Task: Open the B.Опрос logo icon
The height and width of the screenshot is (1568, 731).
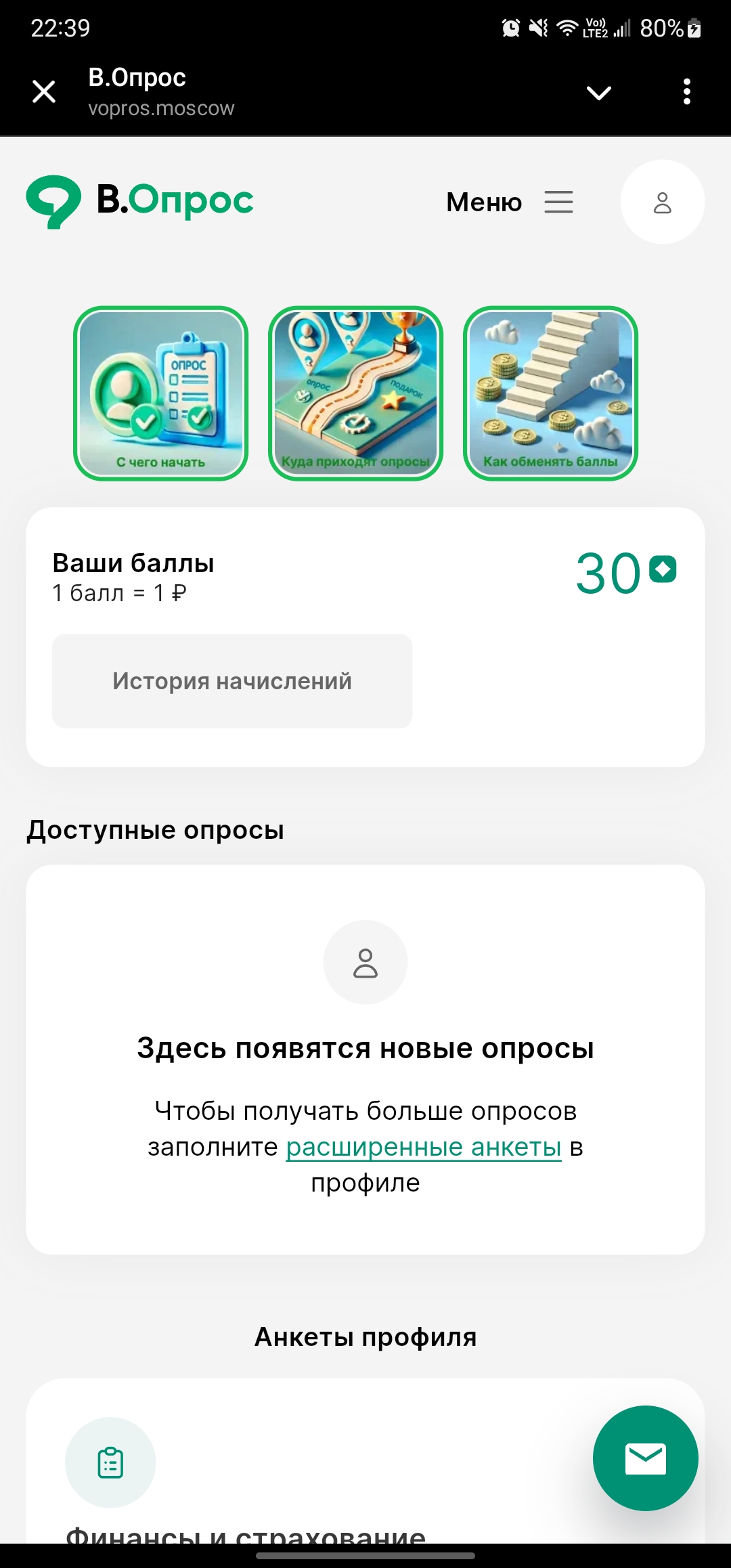Action: 54,202
